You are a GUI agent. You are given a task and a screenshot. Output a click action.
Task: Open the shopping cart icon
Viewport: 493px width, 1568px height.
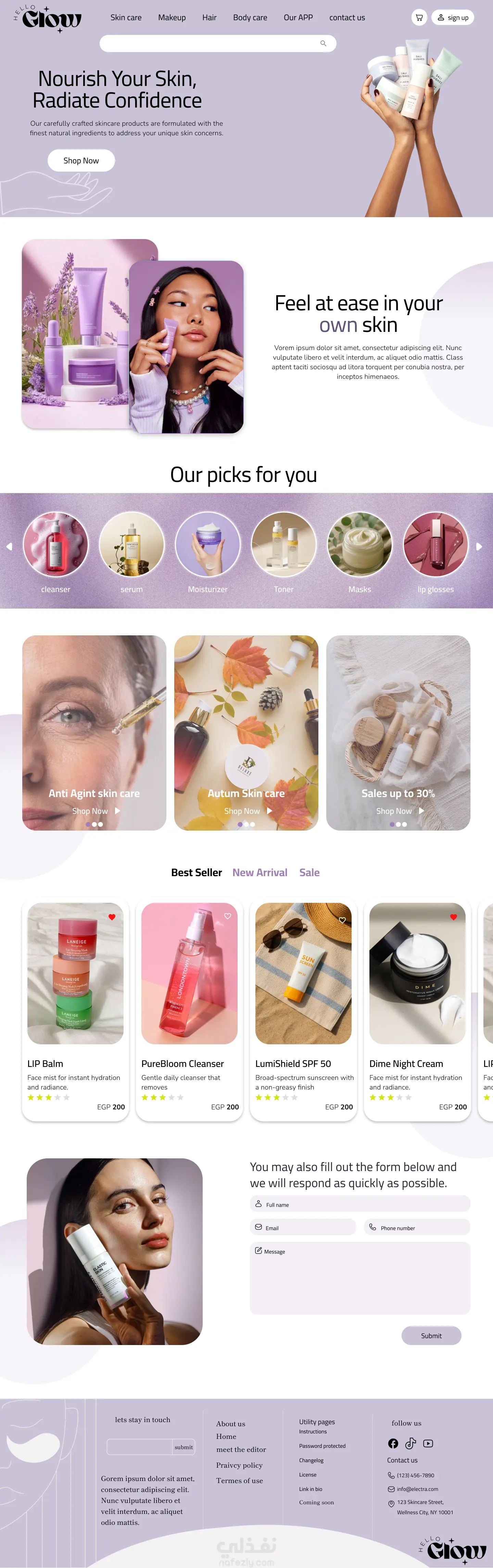[x=419, y=18]
